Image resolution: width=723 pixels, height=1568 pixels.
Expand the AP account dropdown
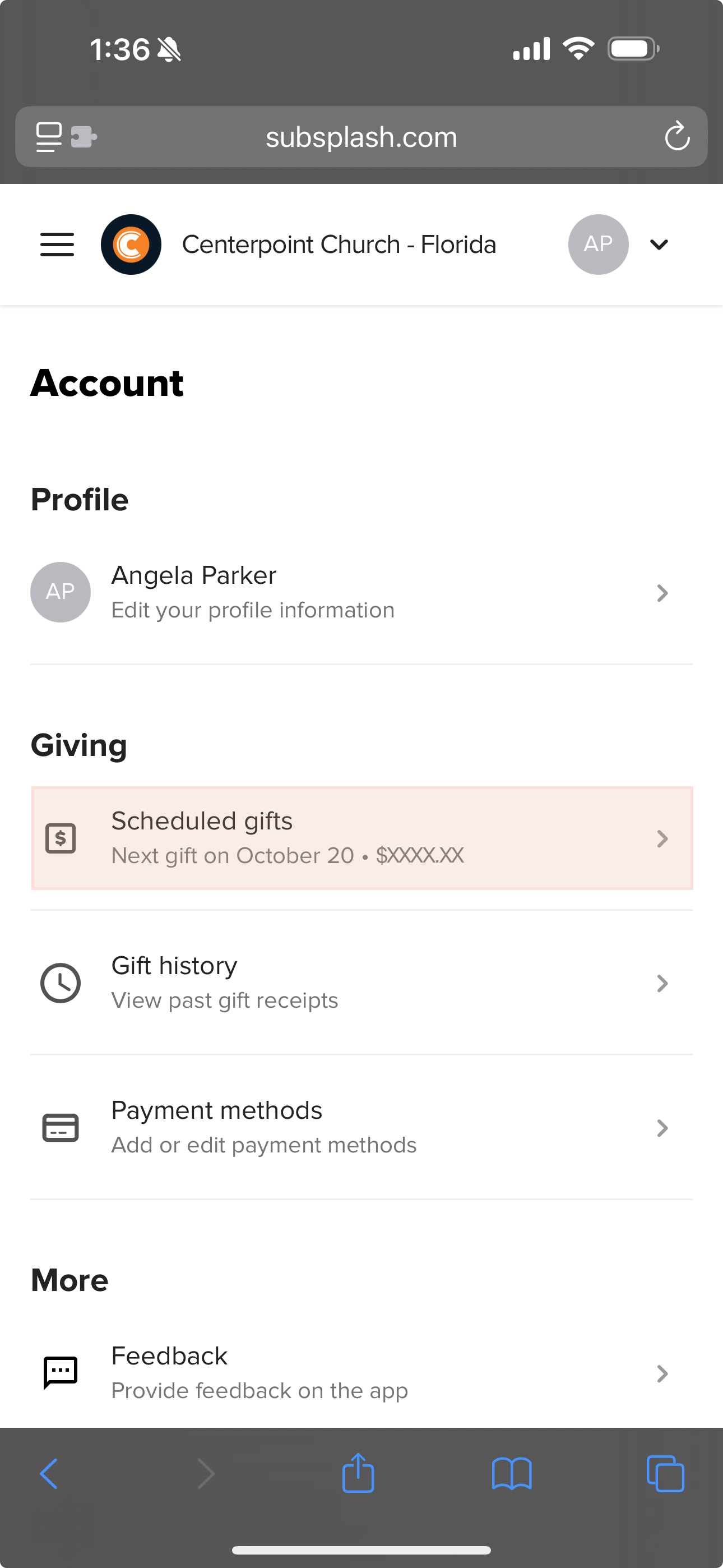pyautogui.click(x=659, y=245)
